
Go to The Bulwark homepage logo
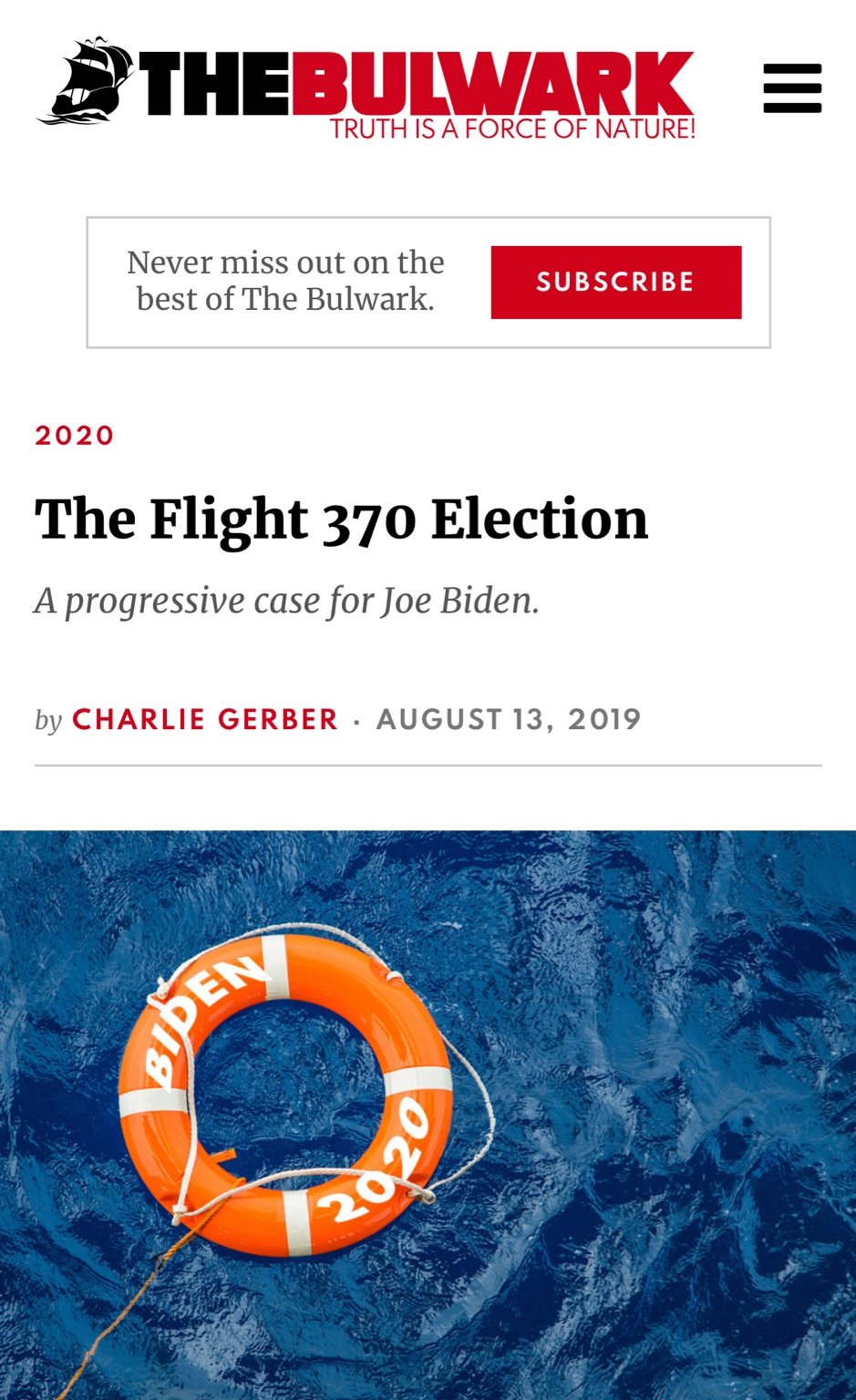366,87
